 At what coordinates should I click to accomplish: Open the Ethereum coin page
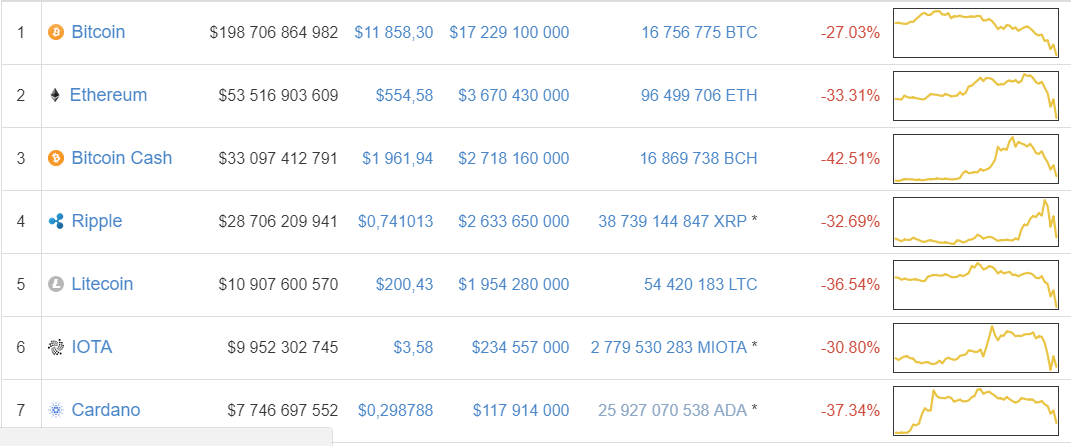[108, 95]
